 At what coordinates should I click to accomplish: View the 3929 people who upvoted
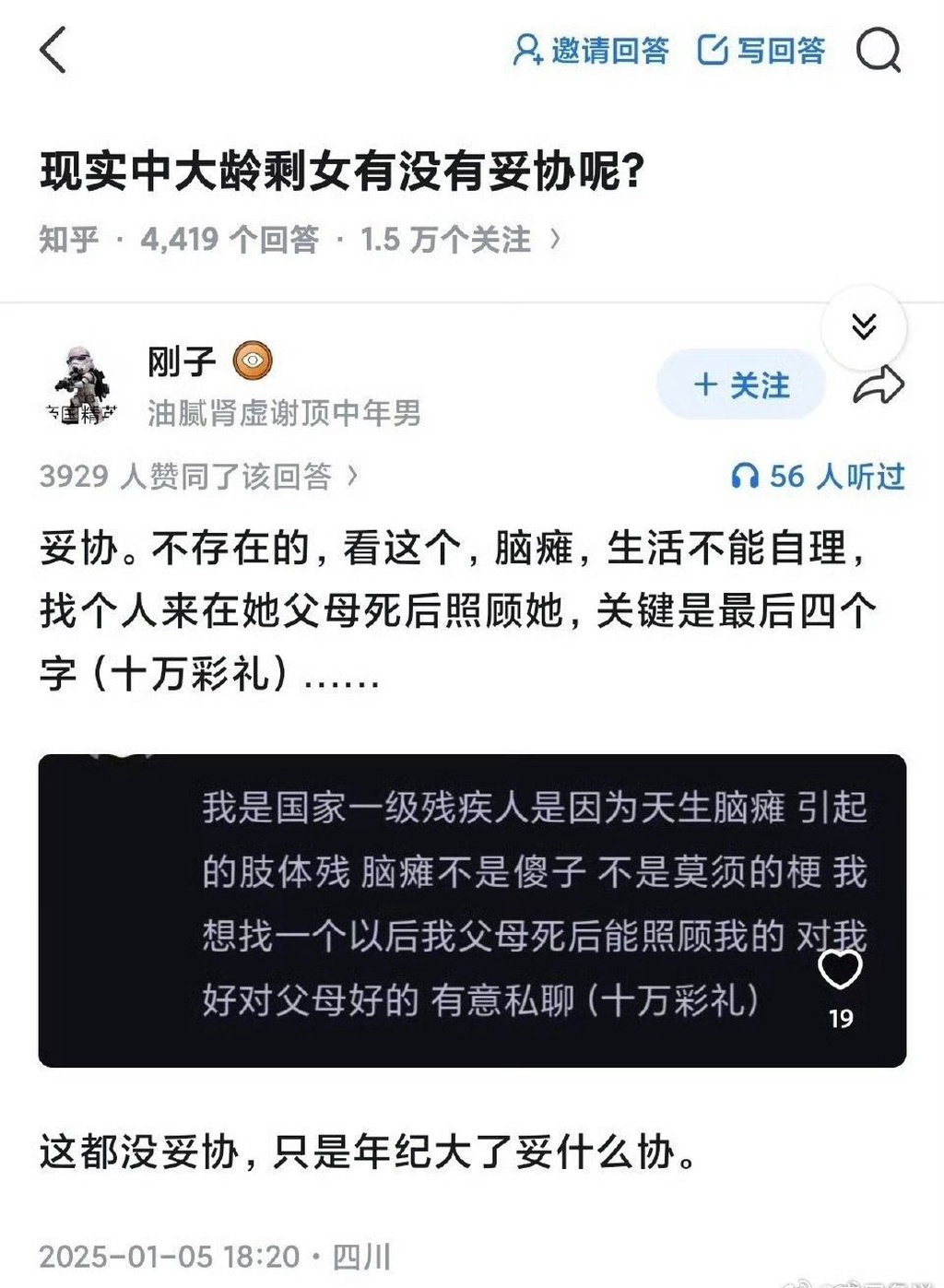tap(198, 477)
